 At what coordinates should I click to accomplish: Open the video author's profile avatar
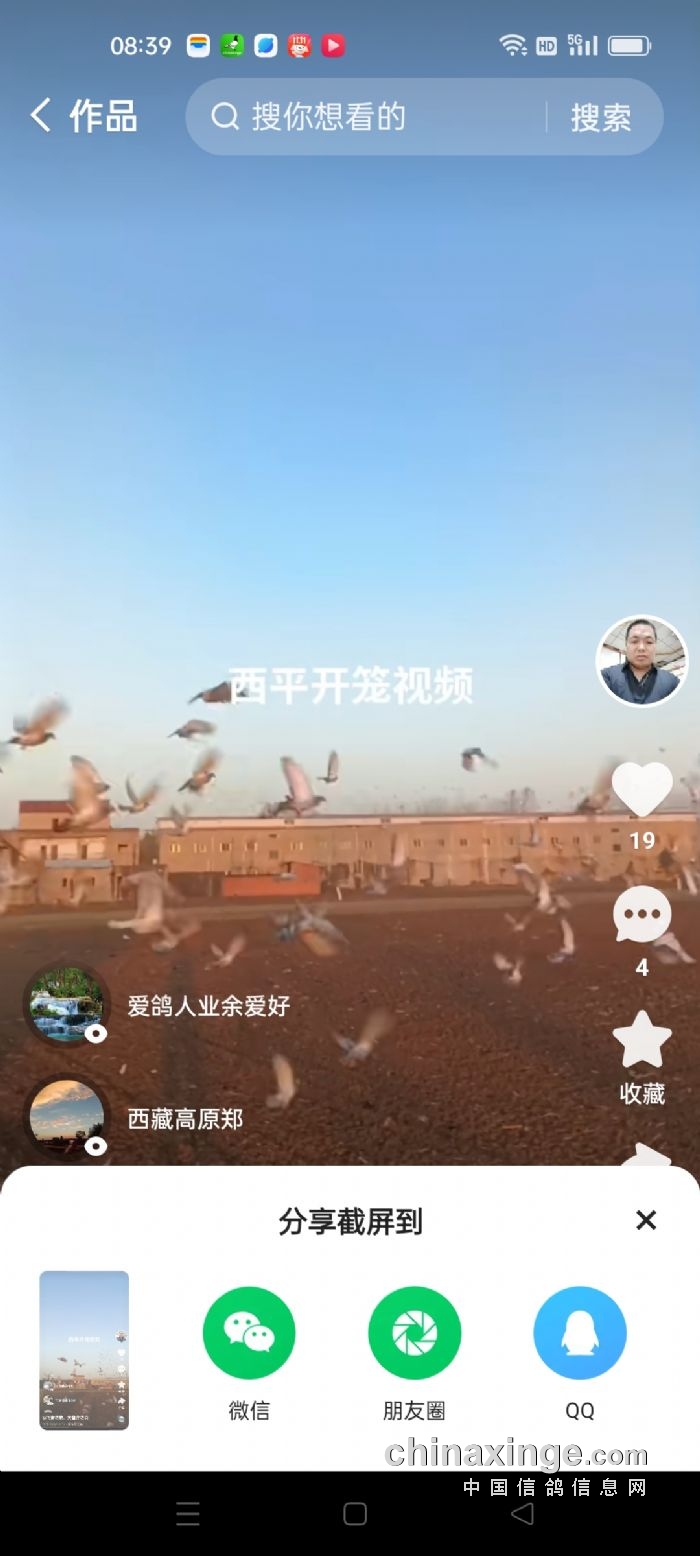(642, 661)
